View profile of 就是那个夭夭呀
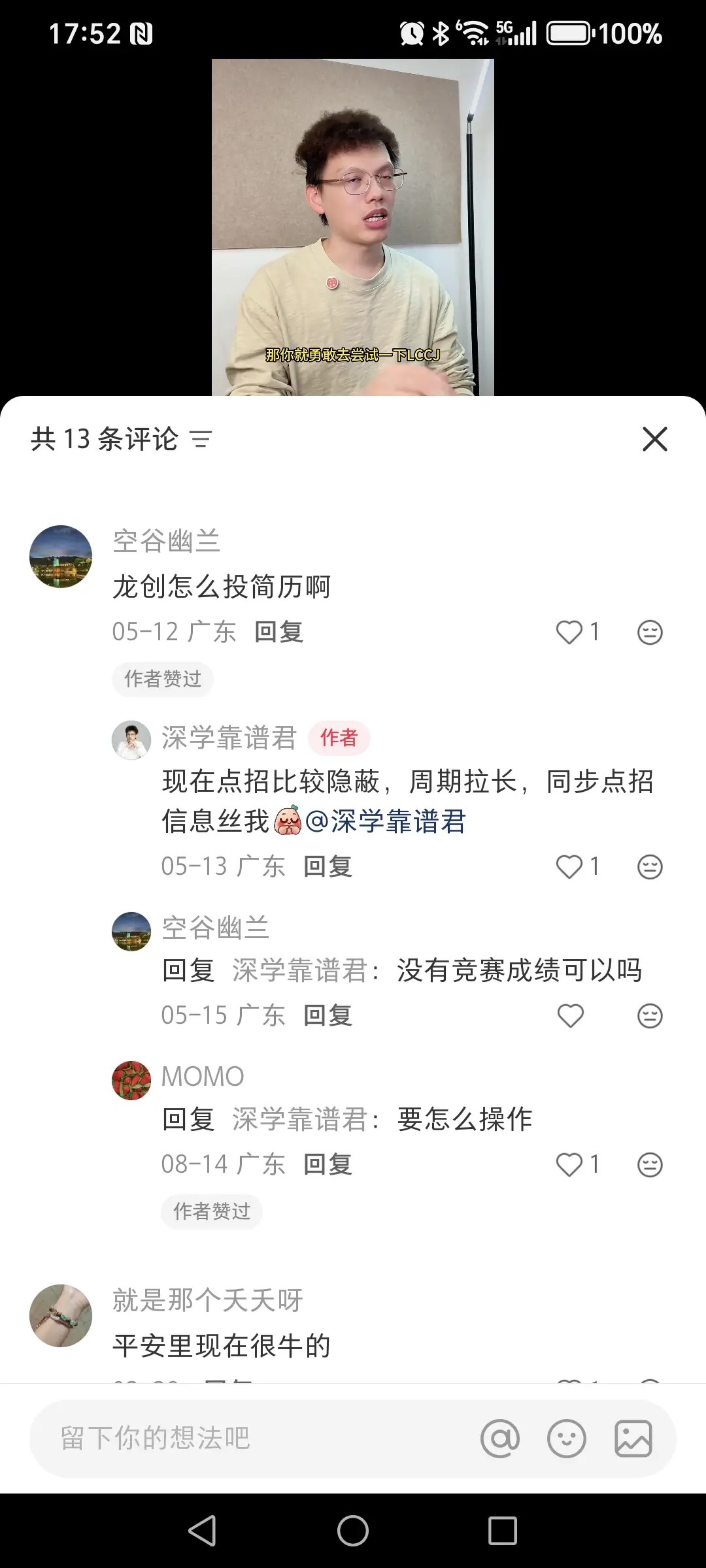Viewport: 706px width, 1568px height. click(61, 1316)
